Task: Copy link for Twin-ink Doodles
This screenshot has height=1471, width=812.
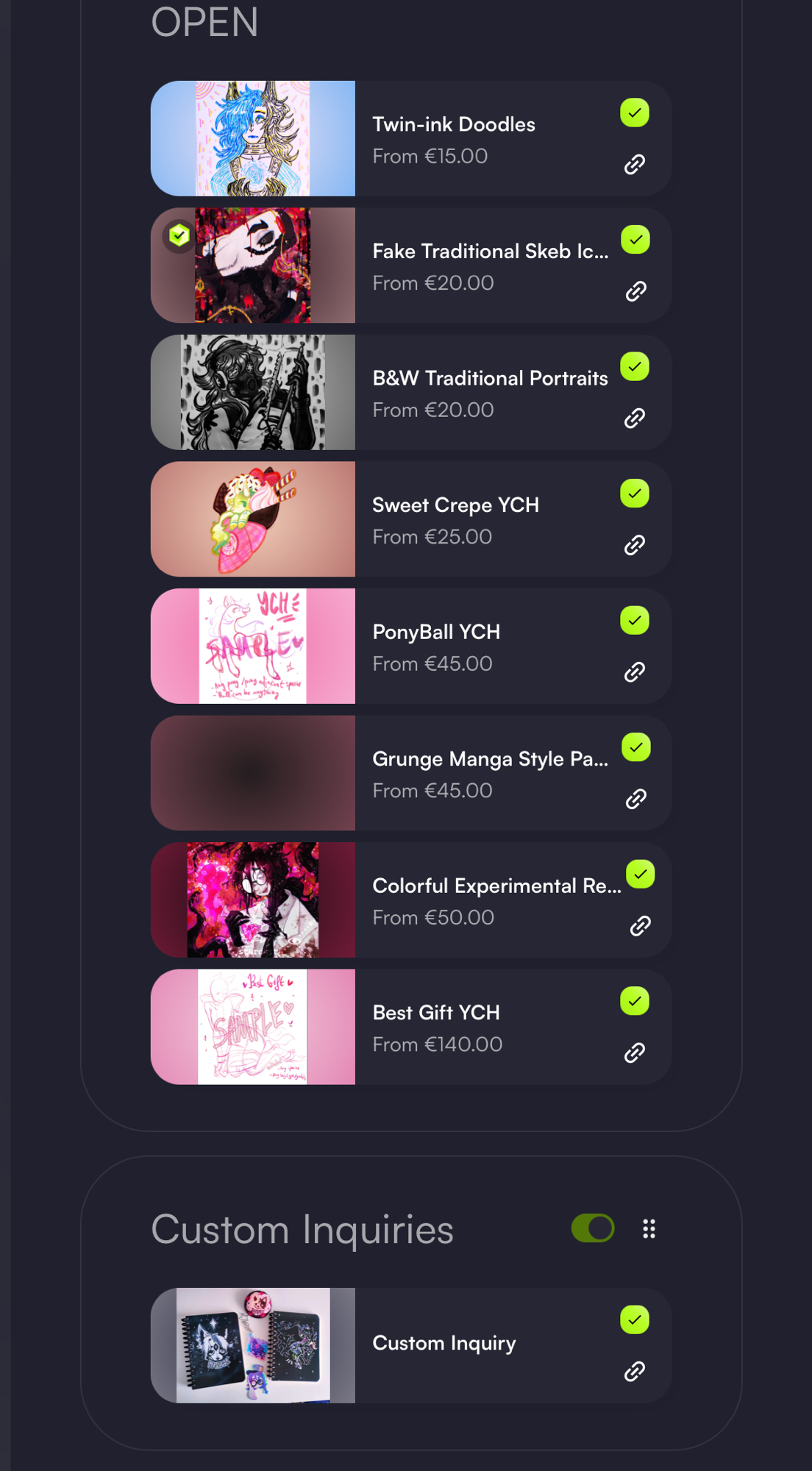Action: [634, 164]
